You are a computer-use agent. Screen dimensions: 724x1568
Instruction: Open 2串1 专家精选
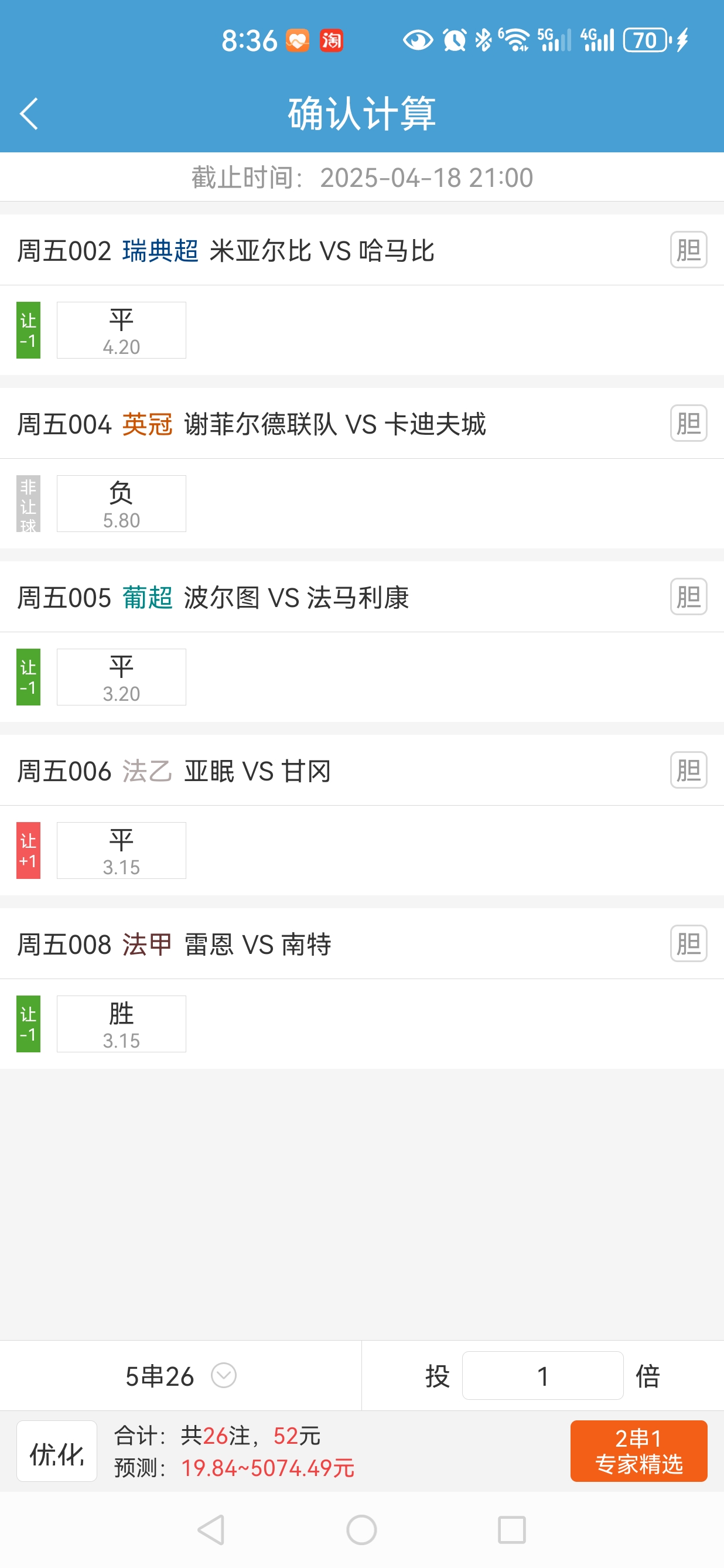[638, 1451]
